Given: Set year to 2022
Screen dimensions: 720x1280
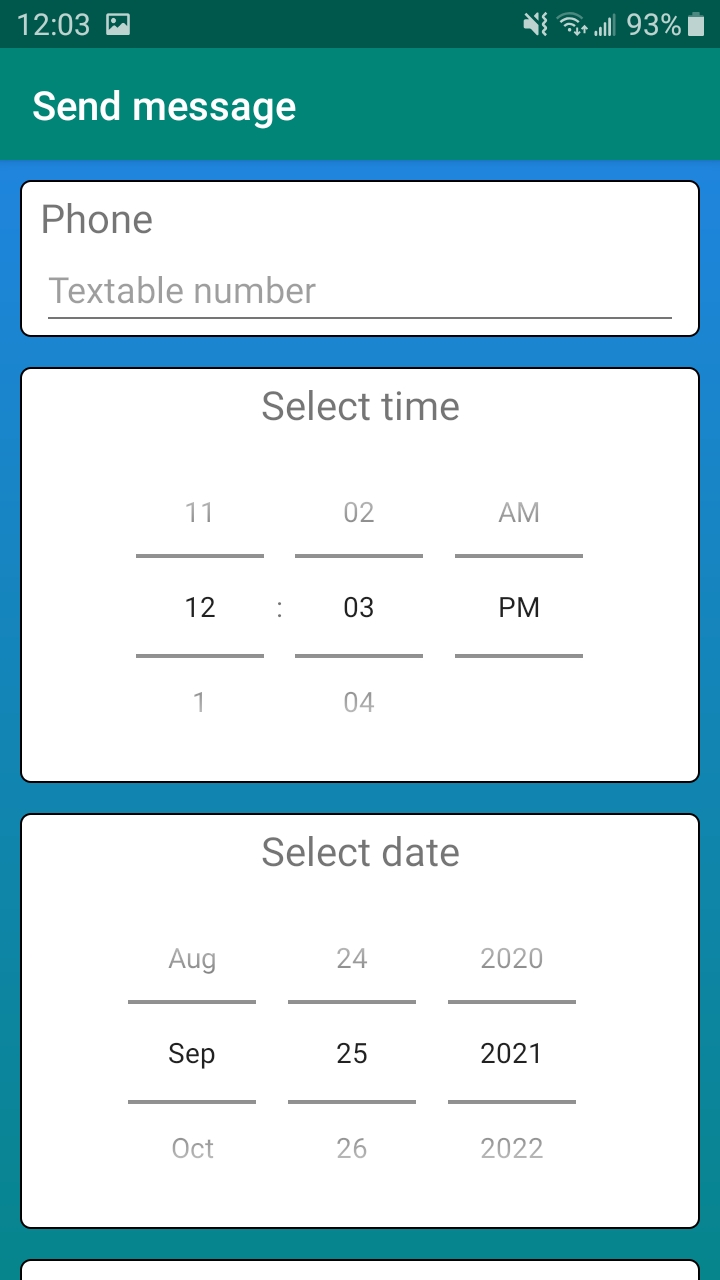Looking at the screenshot, I should 511,1148.
